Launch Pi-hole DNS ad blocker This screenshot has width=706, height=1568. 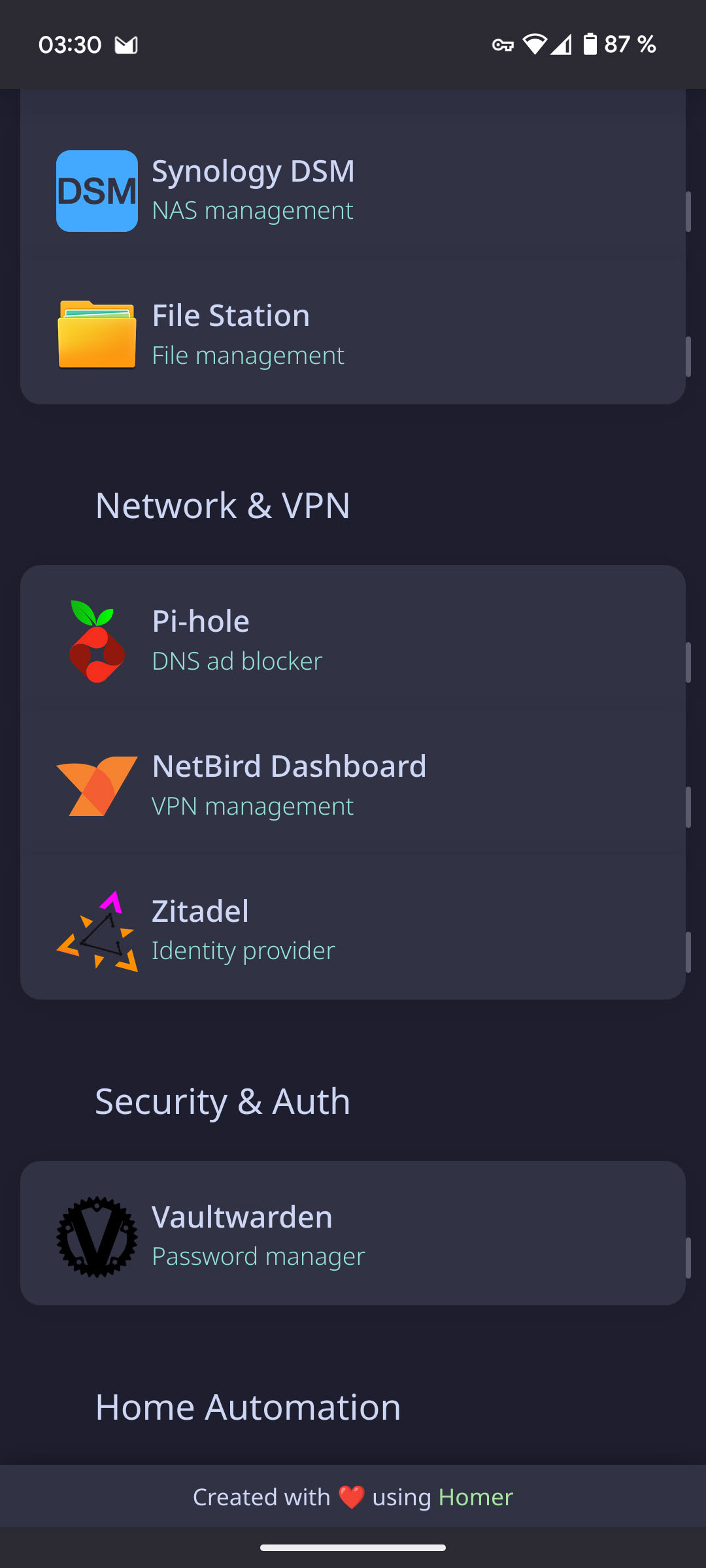tap(201, 640)
